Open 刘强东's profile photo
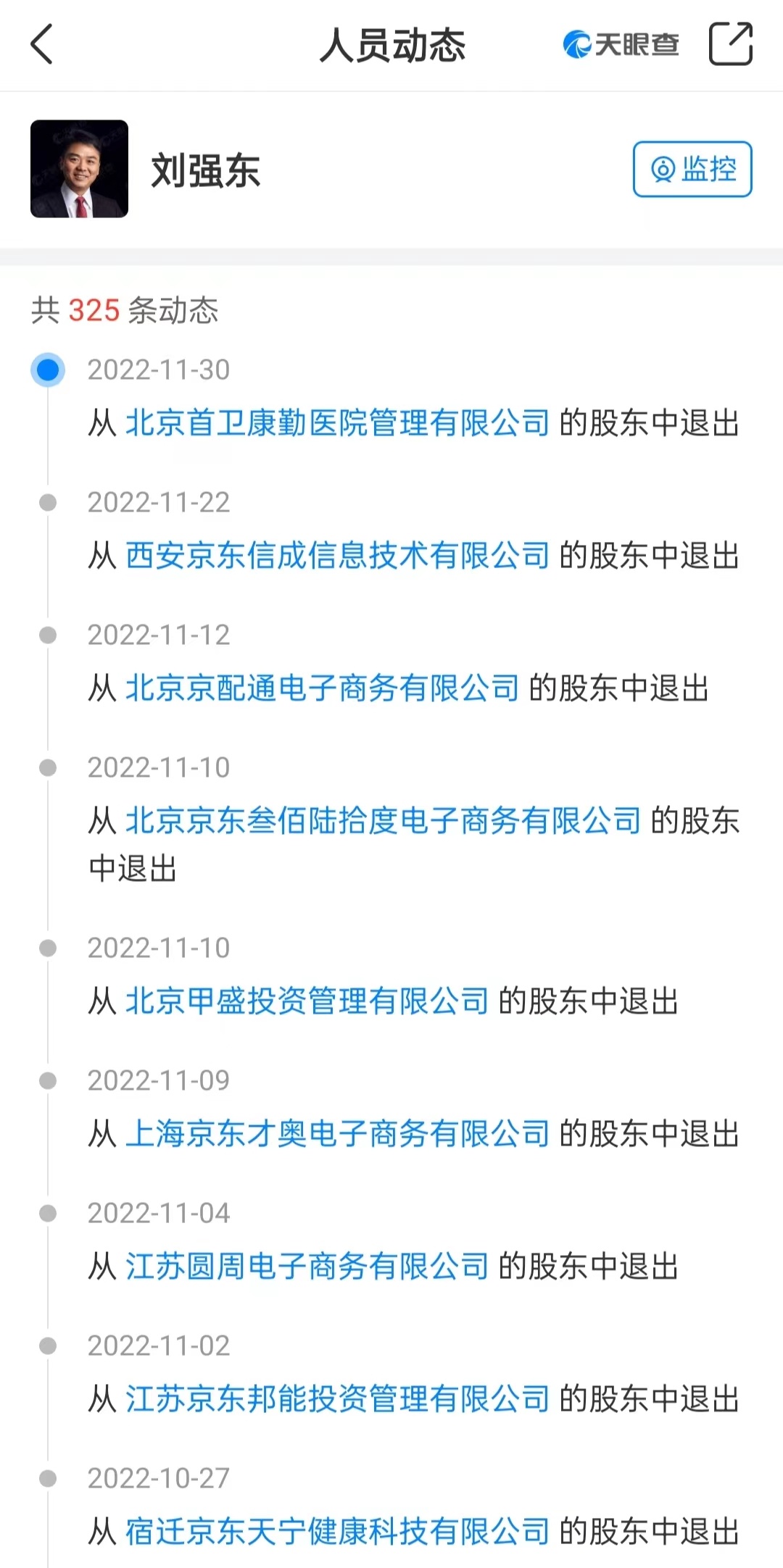Image resolution: width=783 pixels, height=1568 pixels. click(80, 169)
